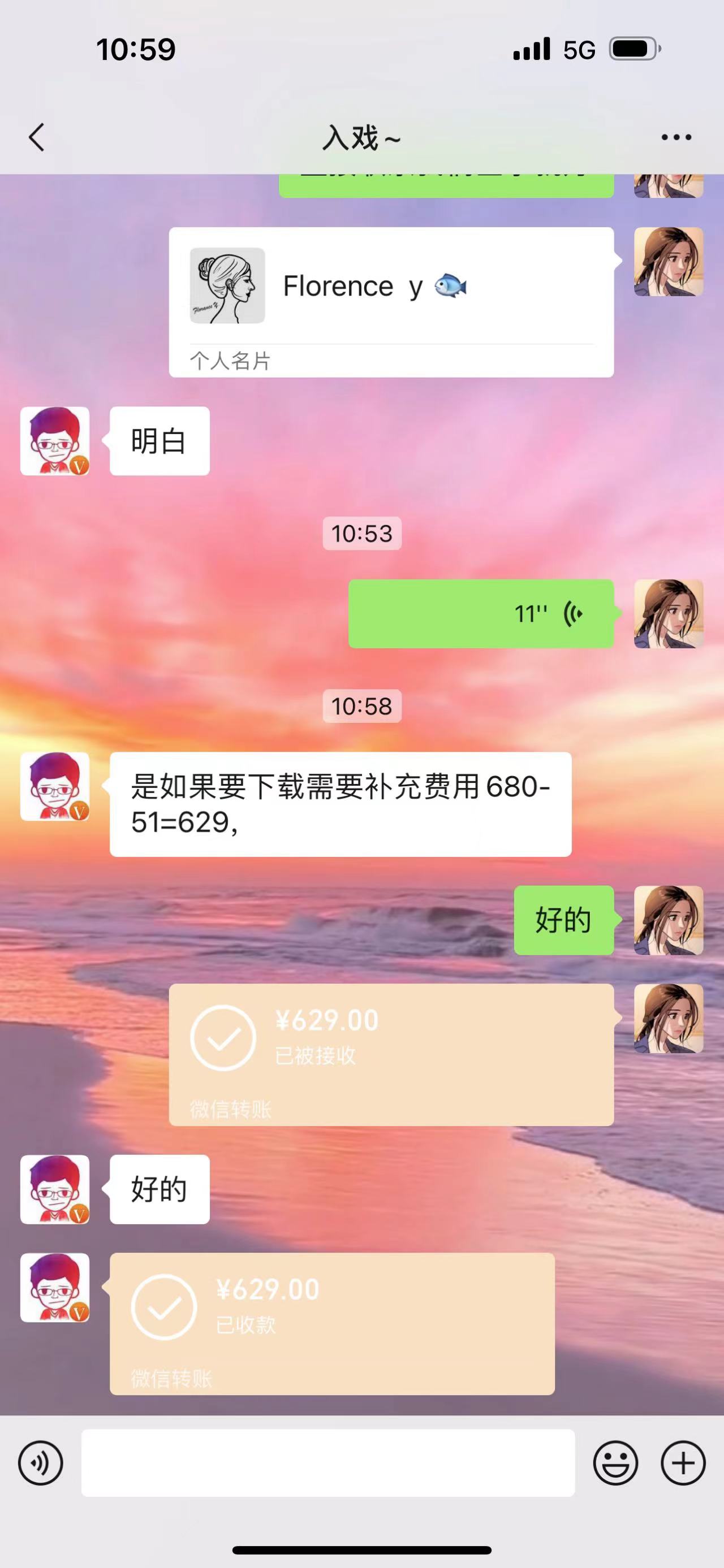Open the ¥629.00 transfer marked 已收款

coord(332,1323)
